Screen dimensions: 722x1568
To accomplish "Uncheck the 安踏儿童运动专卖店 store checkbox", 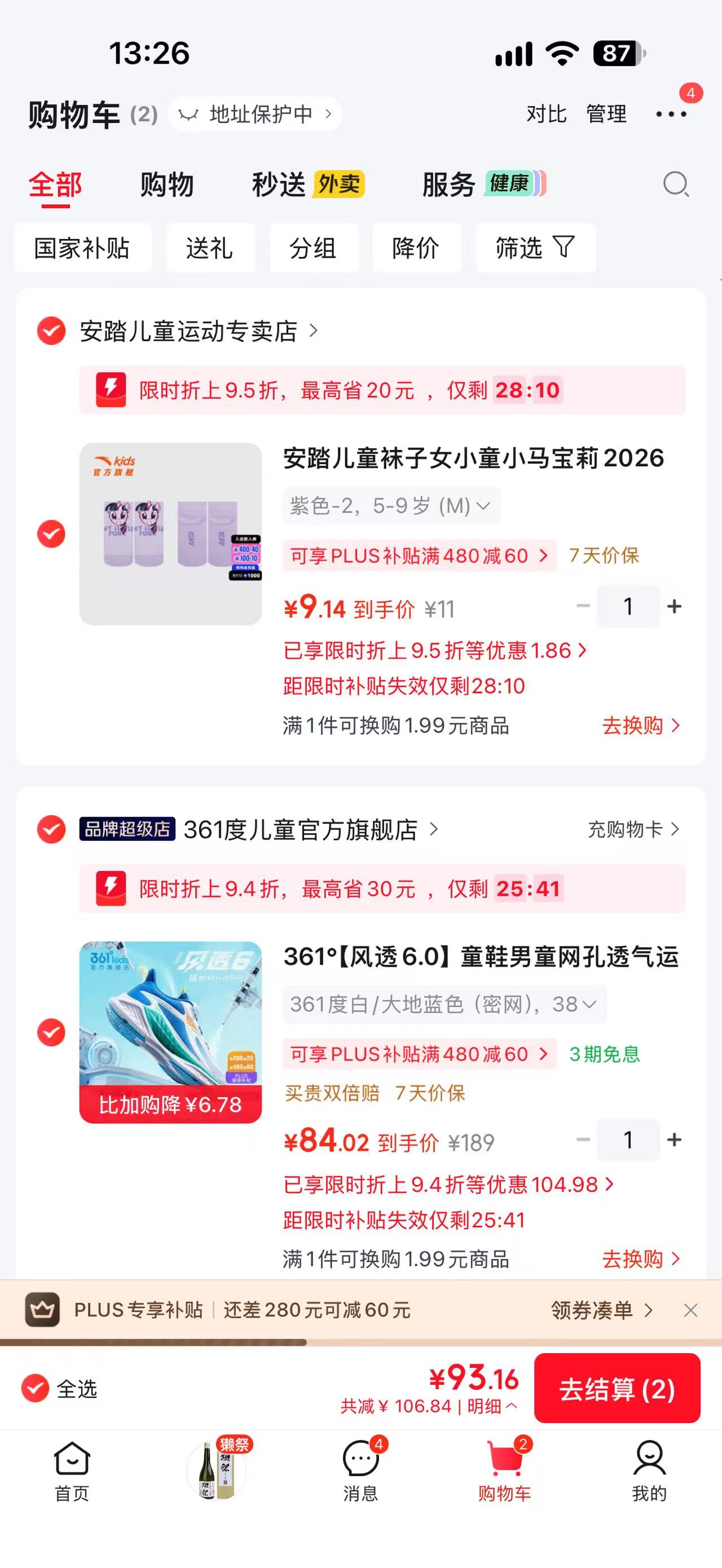I will (51, 331).
